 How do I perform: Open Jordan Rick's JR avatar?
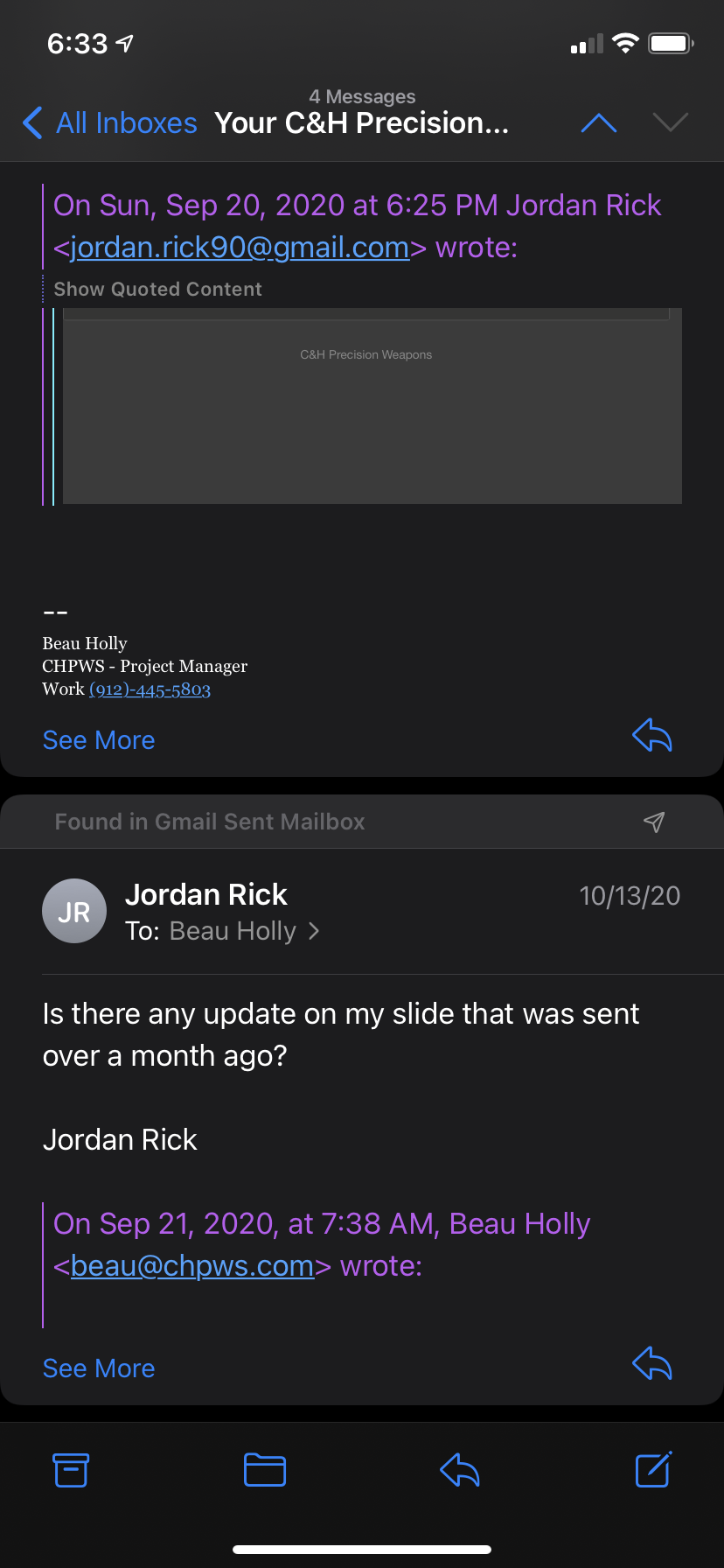tap(74, 912)
